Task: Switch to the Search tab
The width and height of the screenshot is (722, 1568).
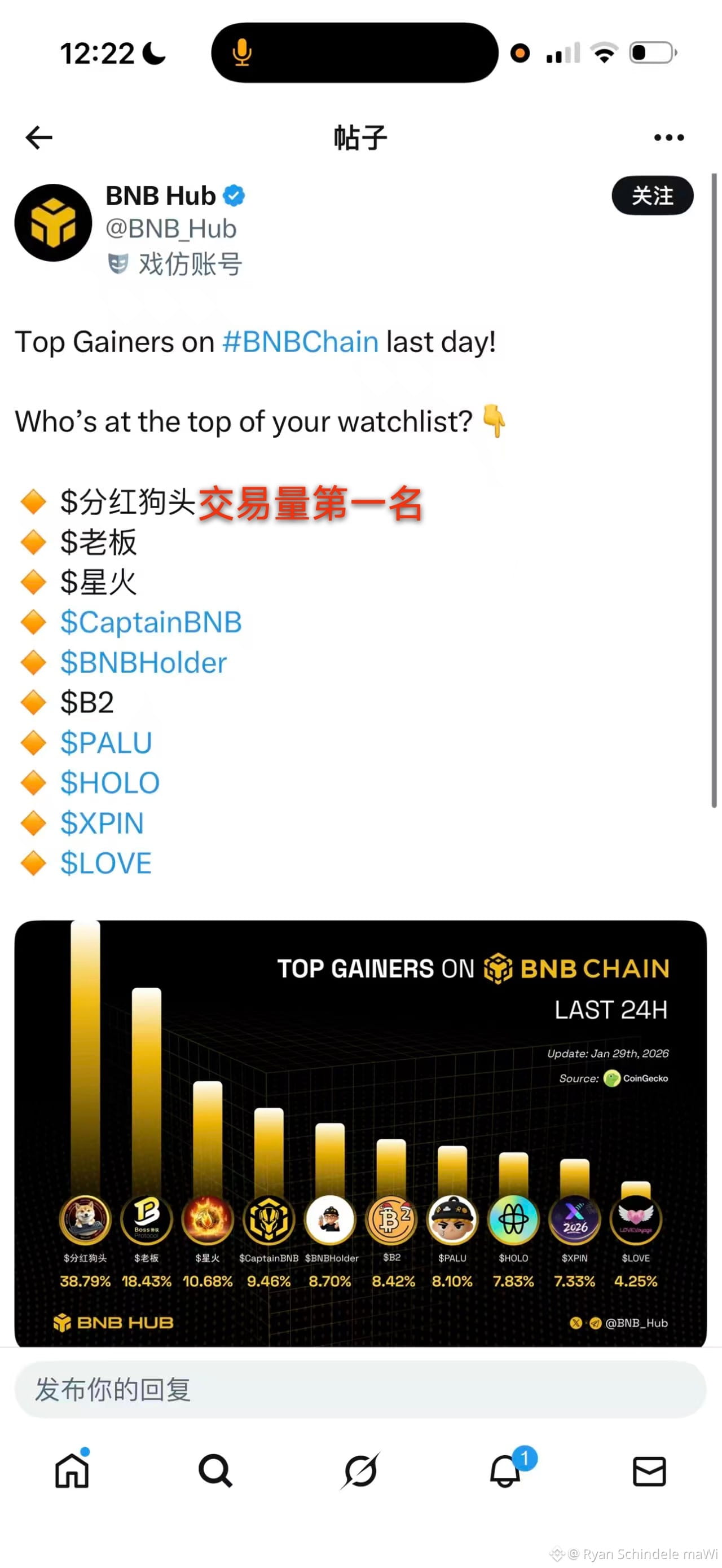Action: tap(215, 1470)
